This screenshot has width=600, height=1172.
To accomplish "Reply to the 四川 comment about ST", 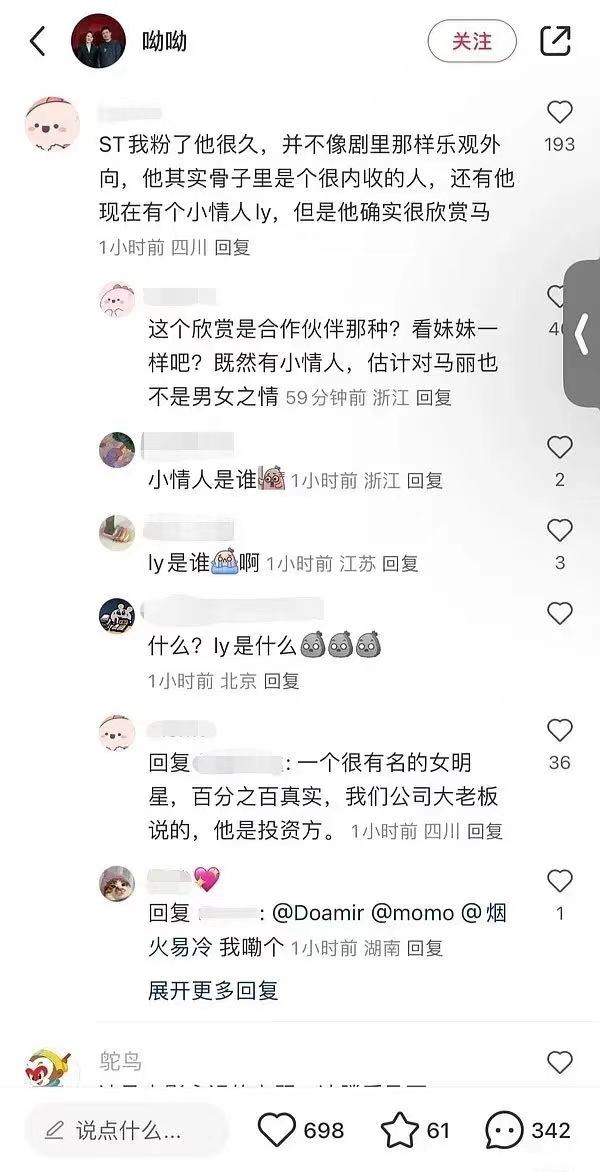I will pos(233,247).
